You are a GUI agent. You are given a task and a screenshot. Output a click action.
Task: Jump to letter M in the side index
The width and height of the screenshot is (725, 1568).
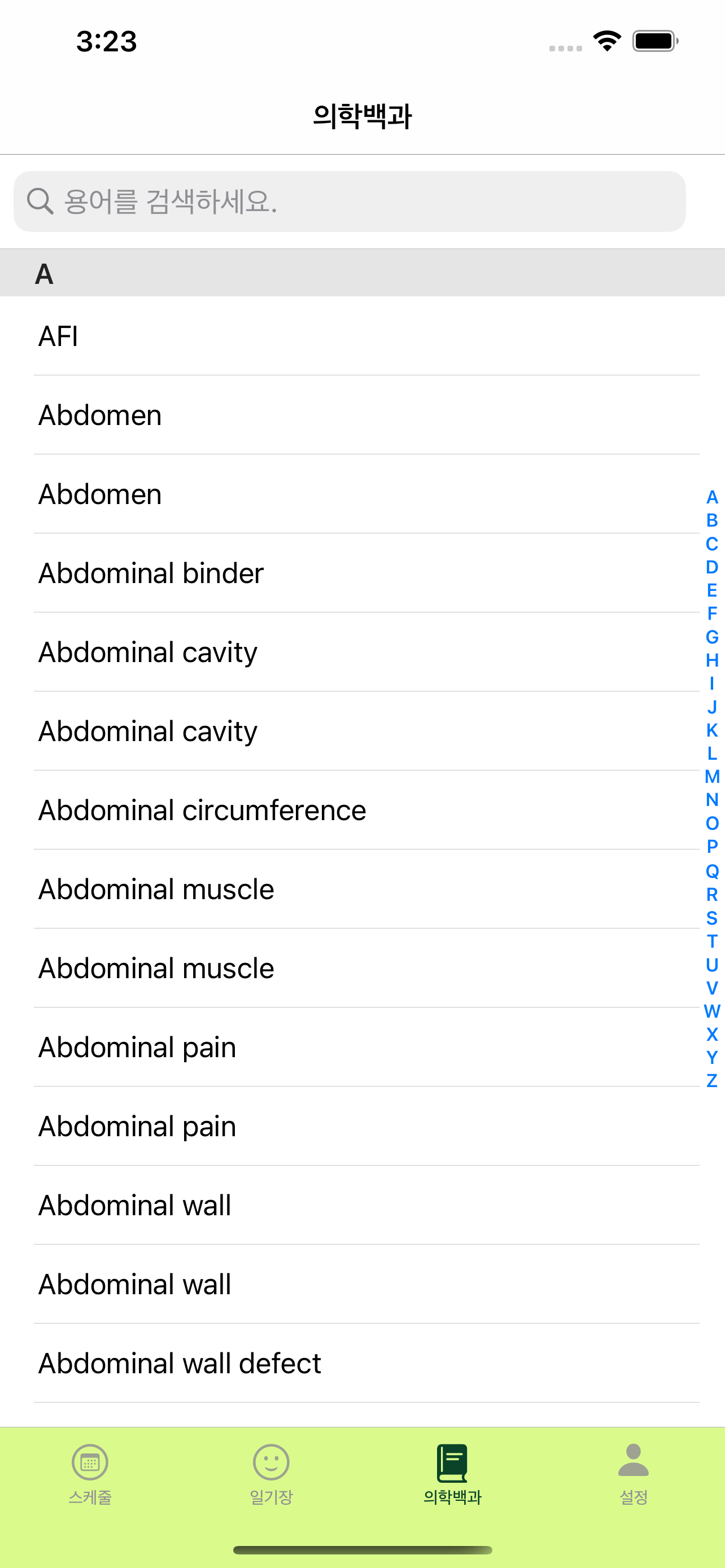711,777
